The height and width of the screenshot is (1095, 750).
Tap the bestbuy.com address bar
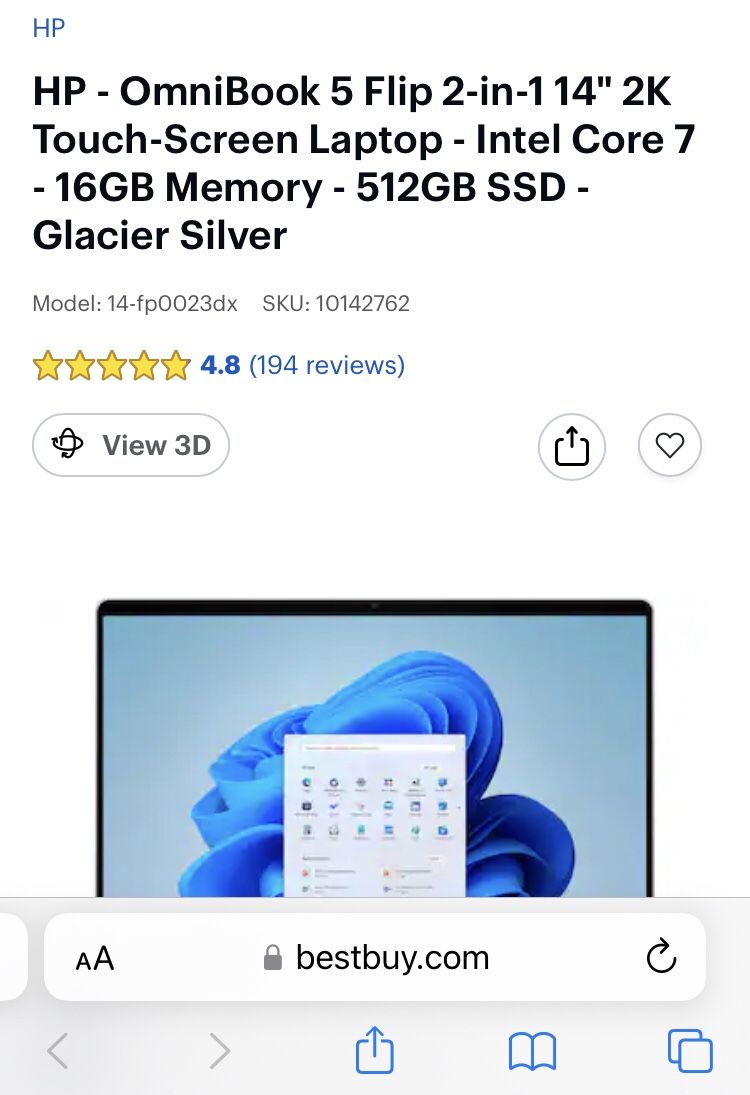[376, 958]
